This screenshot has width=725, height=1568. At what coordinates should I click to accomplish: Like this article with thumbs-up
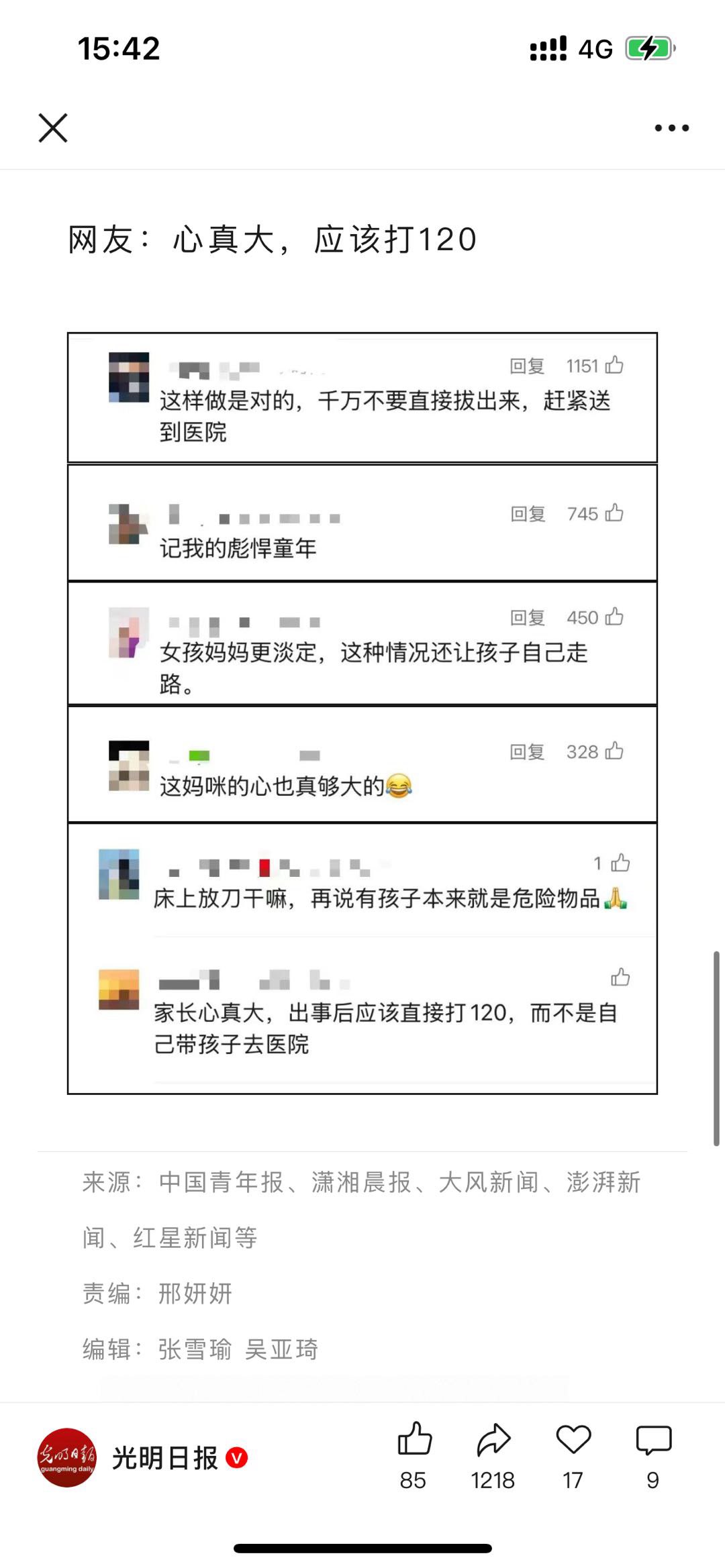pyautogui.click(x=414, y=1440)
